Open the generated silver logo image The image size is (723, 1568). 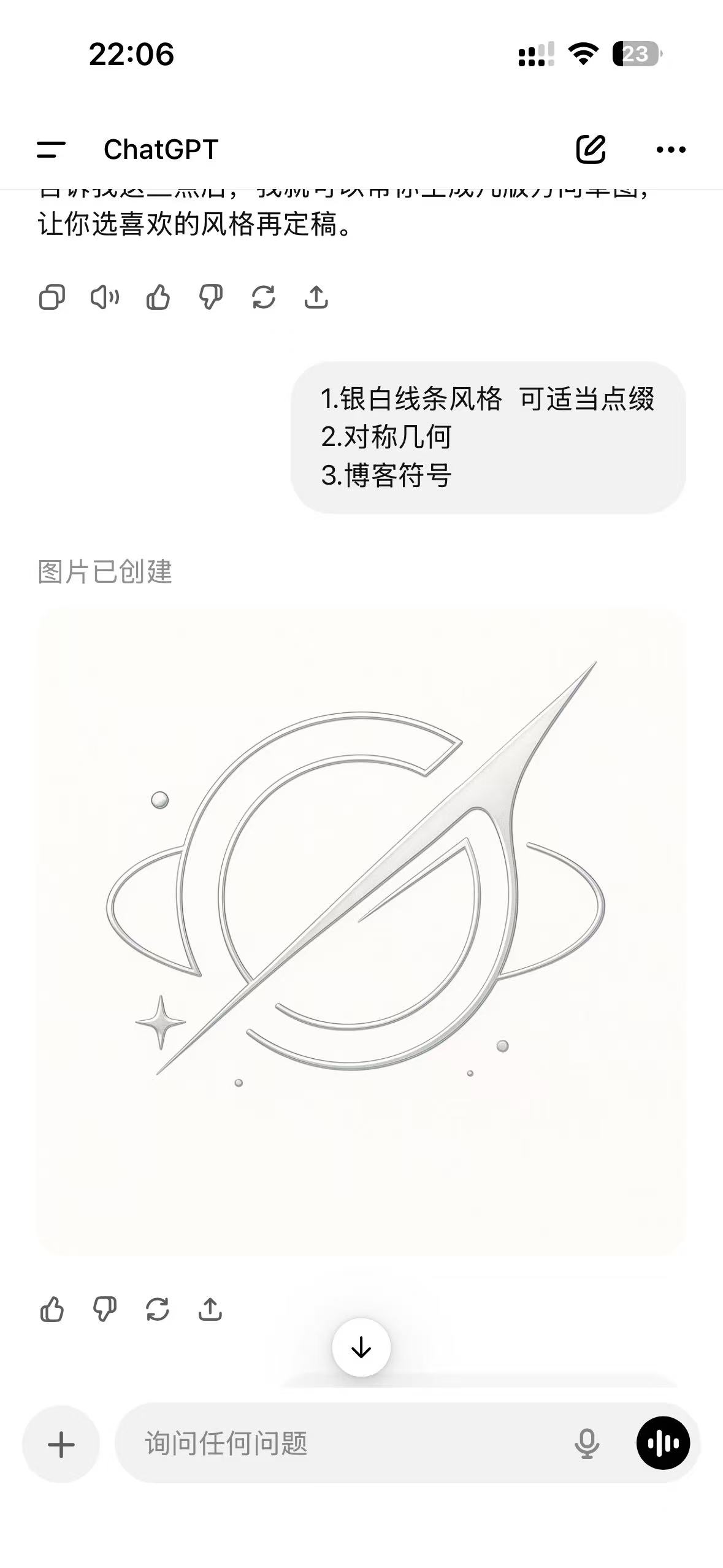(x=361, y=929)
